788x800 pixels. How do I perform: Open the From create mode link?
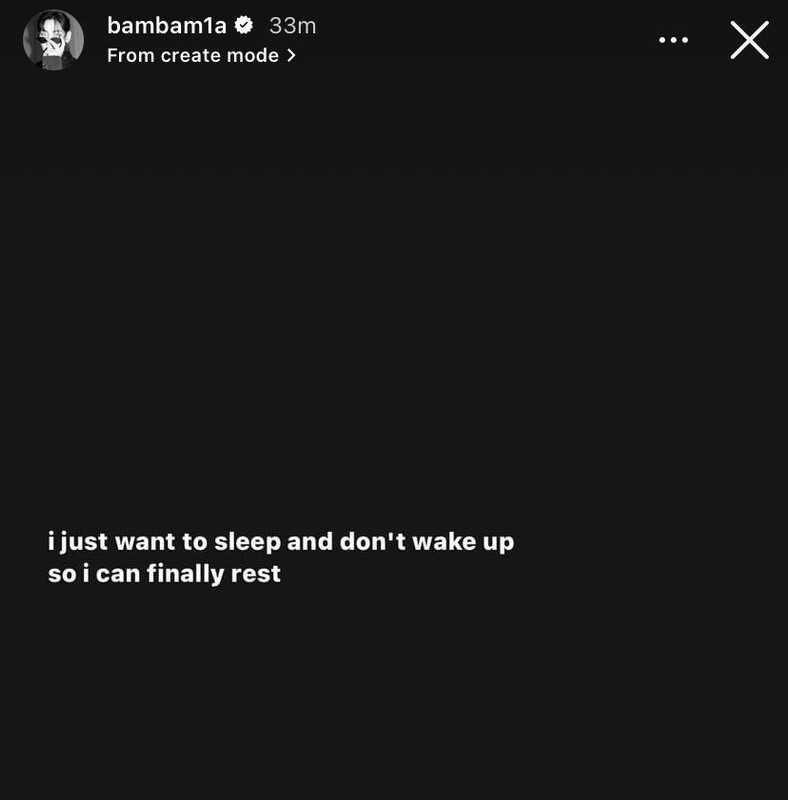(200, 56)
